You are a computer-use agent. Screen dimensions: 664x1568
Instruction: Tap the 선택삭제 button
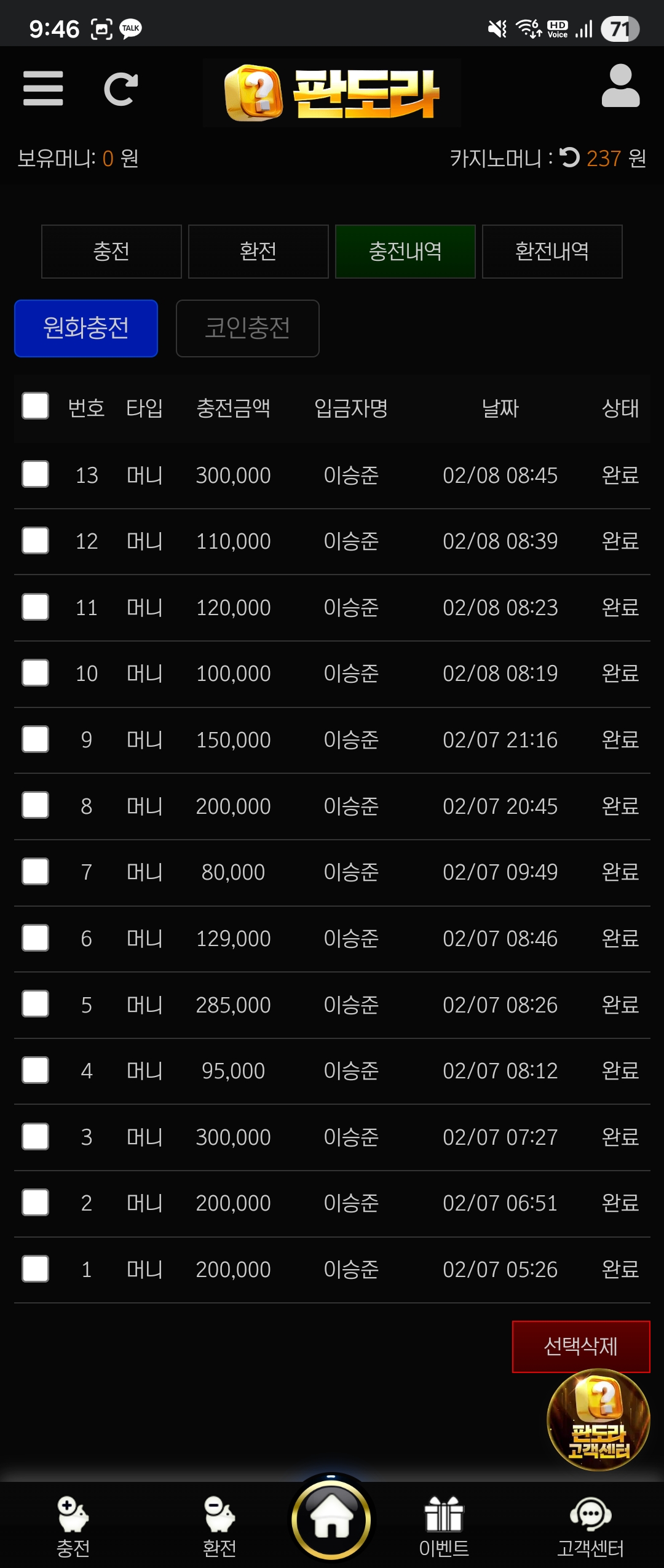tap(581, 1347)
